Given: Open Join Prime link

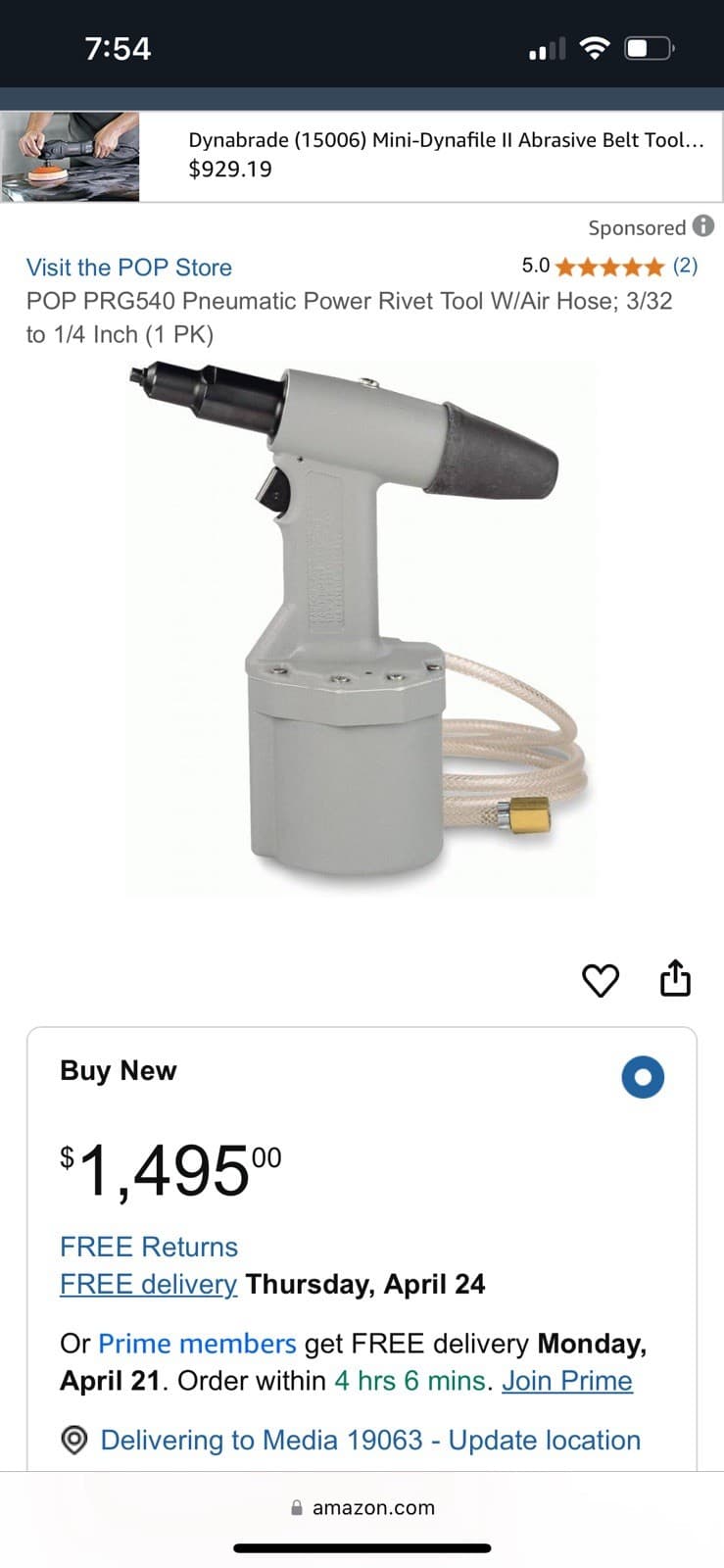Looking at the screenshot, I should pyautogui.click(x=566, y=1381).
